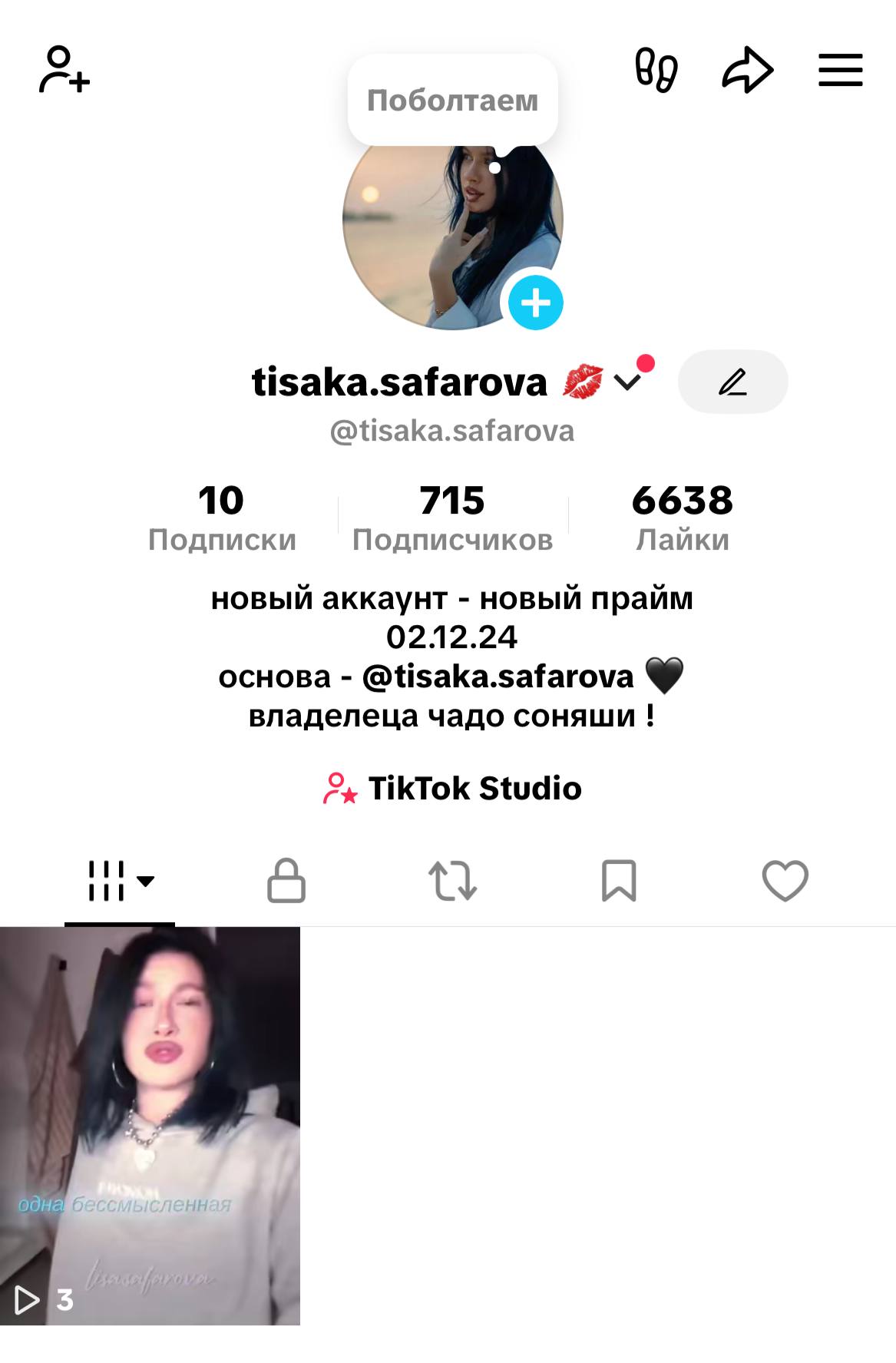This screenshot has width=896, height=1363.
Task: View the Лайки likes count
Action: tap(682, 518)
